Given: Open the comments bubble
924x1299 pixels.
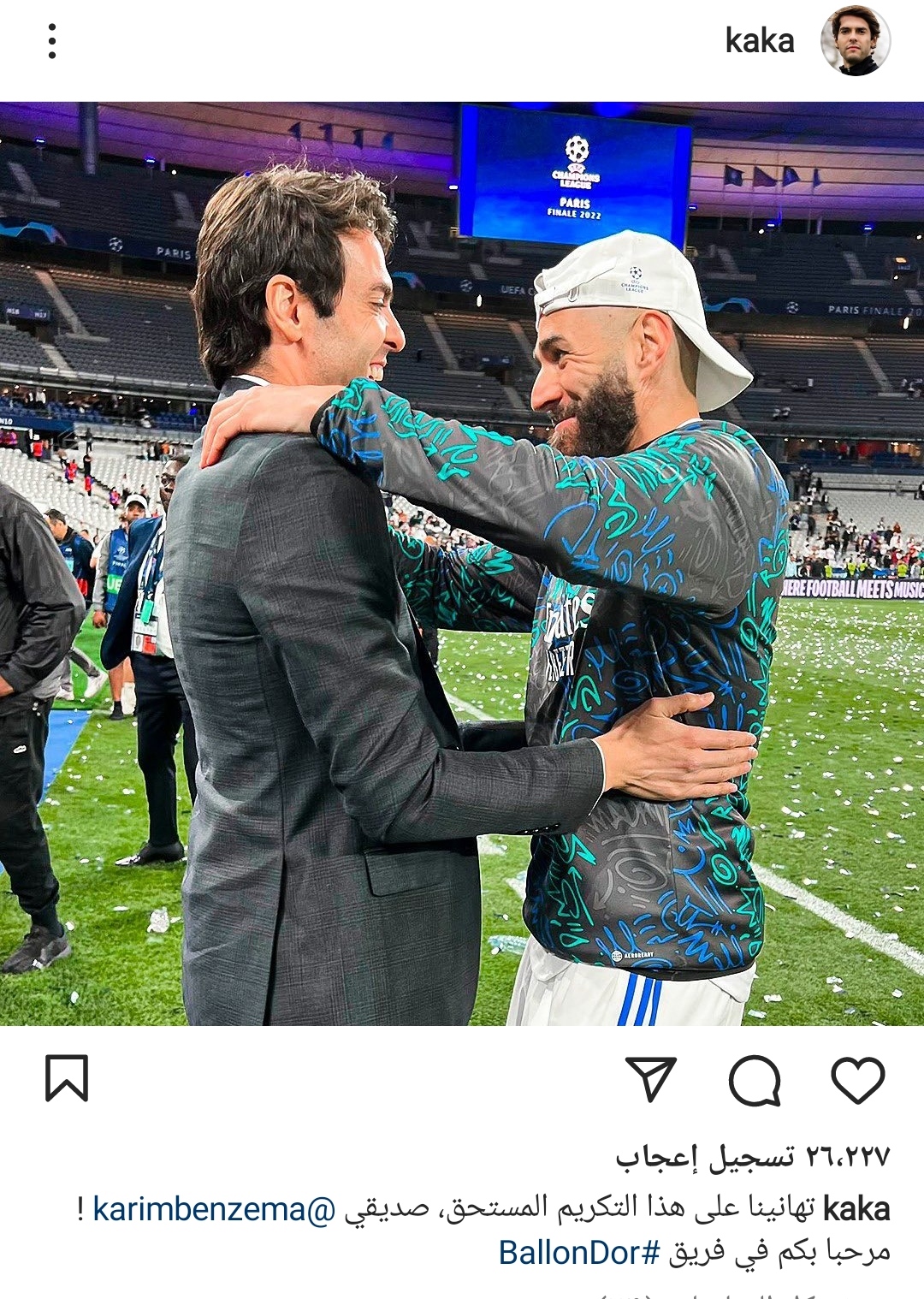Looking at the screenshot, I should (x=755, y=1079).
